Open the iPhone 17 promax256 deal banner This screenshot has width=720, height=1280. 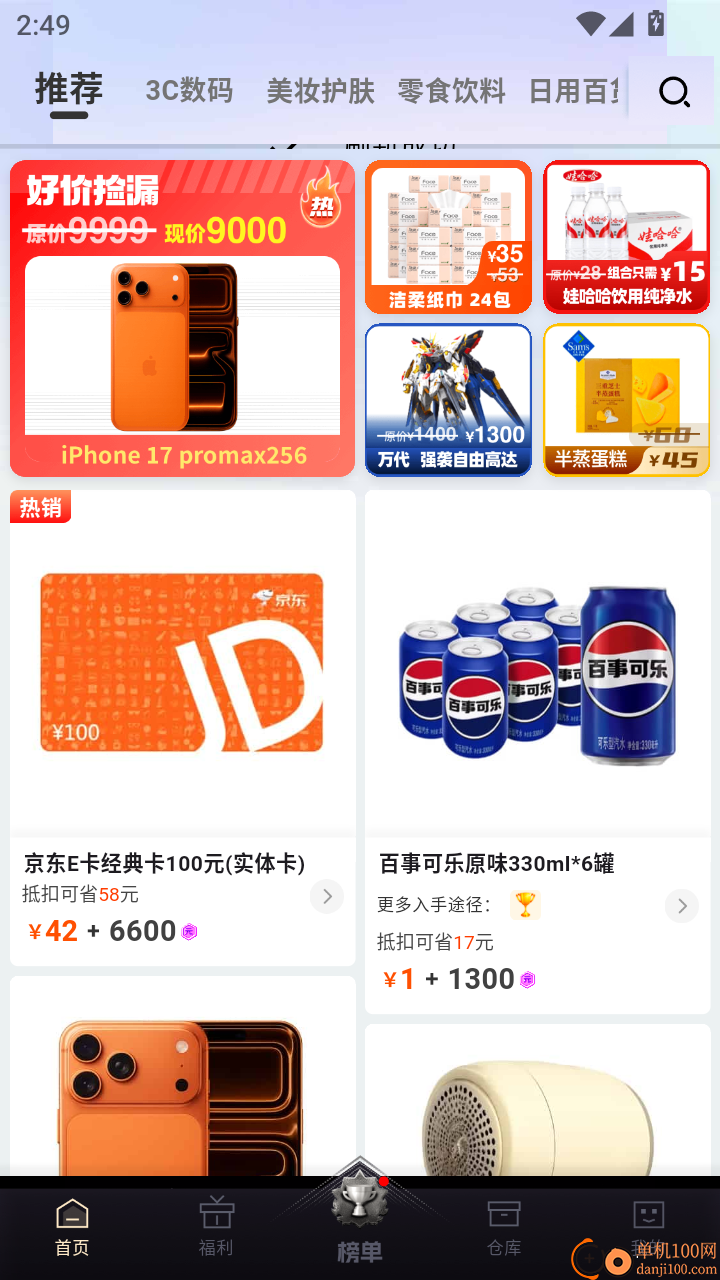[x=182, y=320]
